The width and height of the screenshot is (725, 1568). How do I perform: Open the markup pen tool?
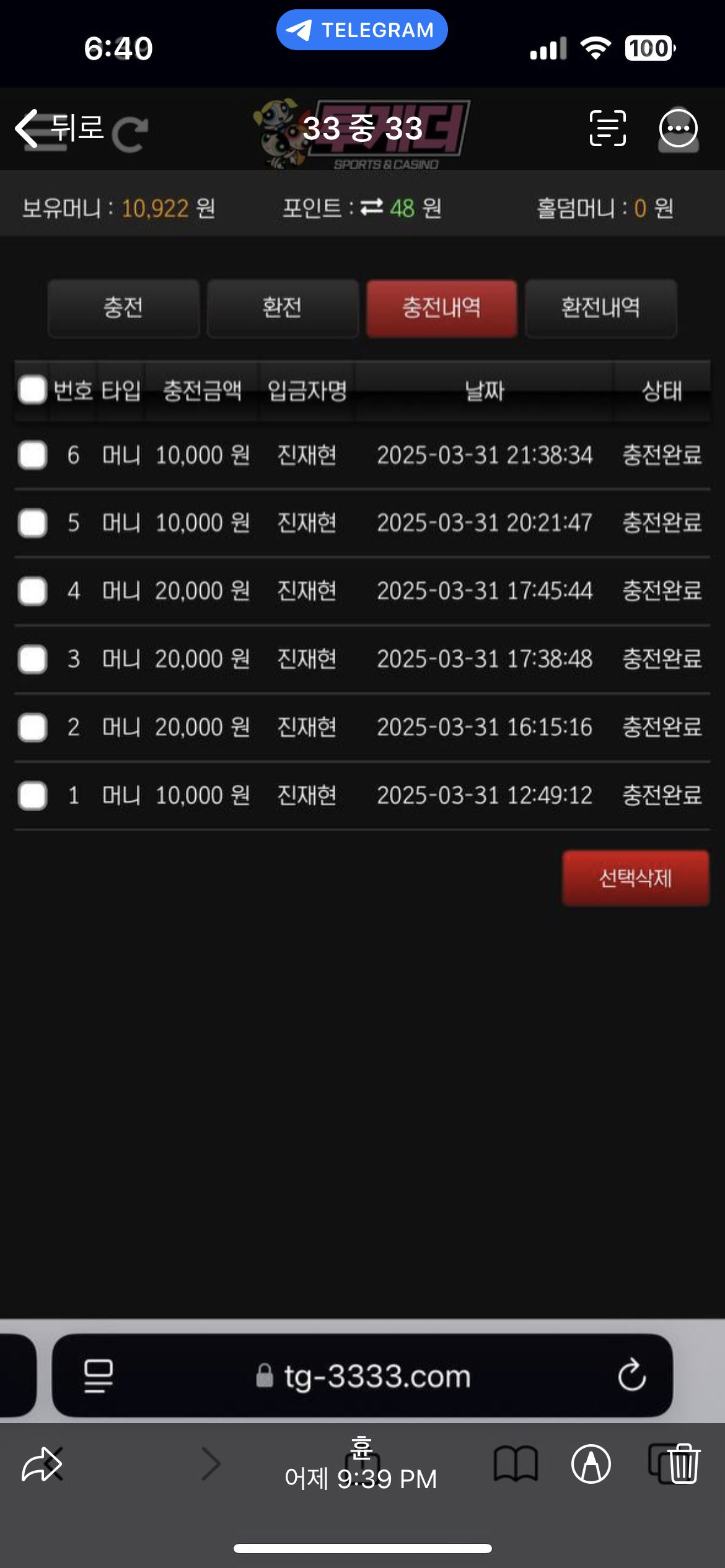pos(591,1464)
